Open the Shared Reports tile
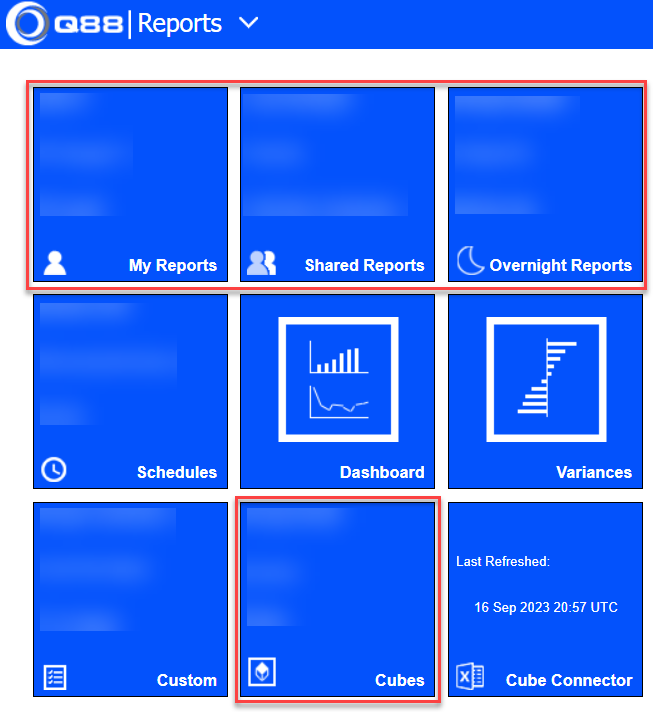This screenshot has height=712, width=653. click(338, 184)
